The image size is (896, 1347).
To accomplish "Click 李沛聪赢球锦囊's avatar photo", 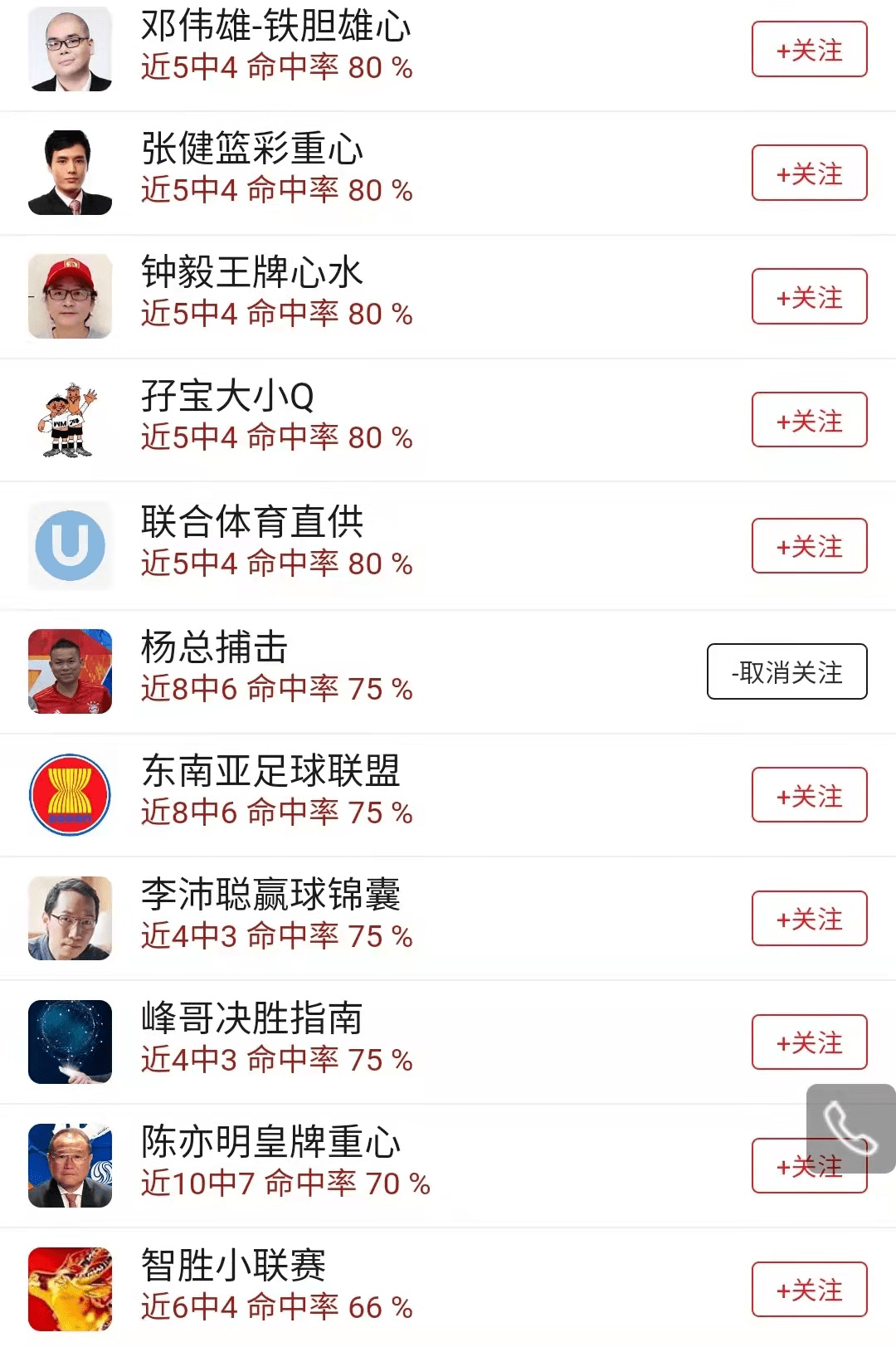I will [71, 919].
